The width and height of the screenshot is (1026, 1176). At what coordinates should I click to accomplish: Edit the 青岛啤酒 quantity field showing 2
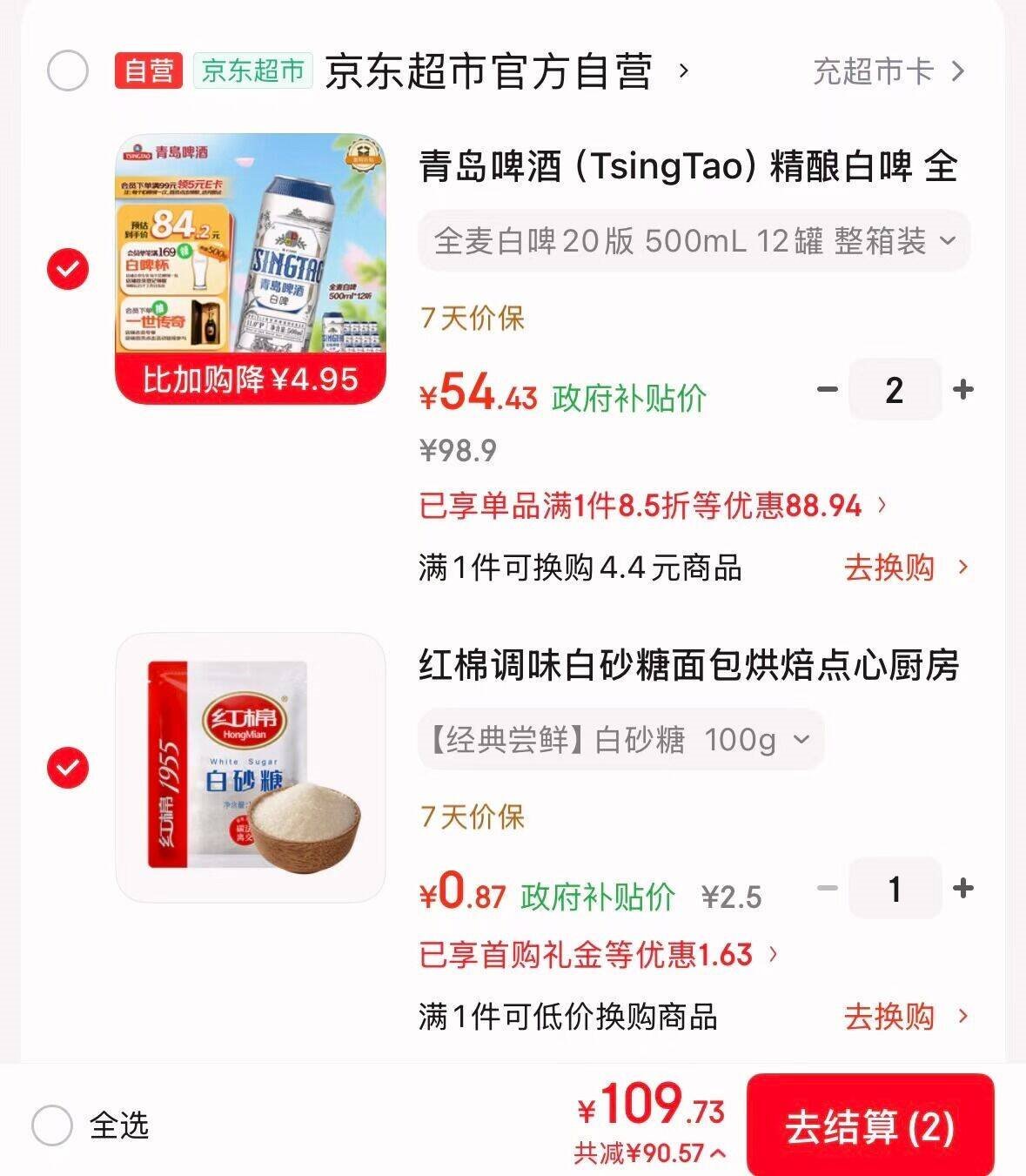click(x=895, y=389)
